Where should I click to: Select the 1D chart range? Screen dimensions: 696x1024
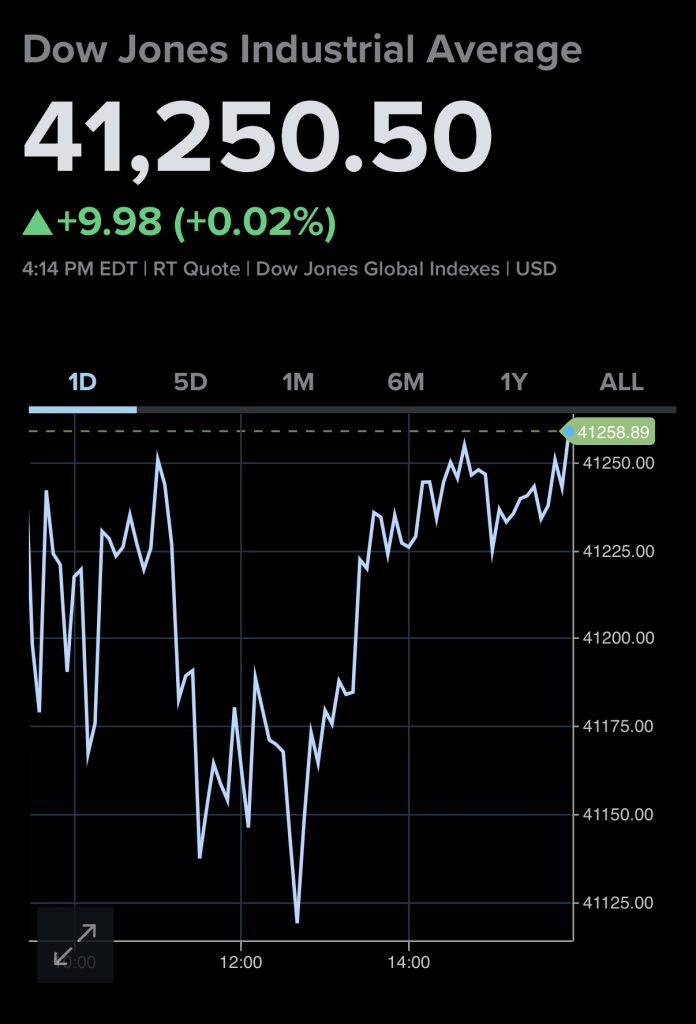(x=82, y=383)
